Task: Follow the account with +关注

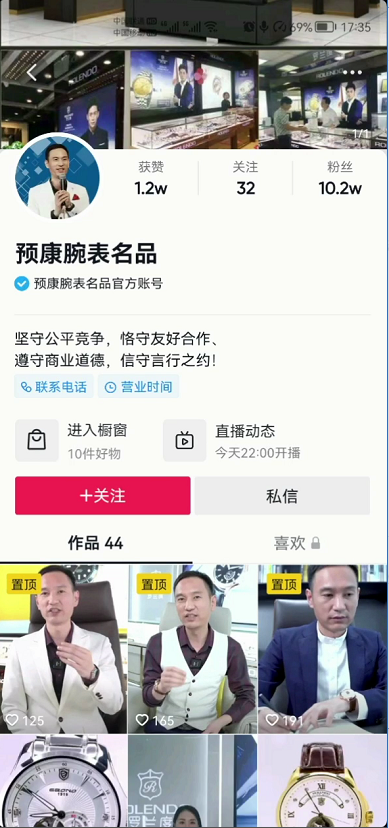Action: coord(102,496)
